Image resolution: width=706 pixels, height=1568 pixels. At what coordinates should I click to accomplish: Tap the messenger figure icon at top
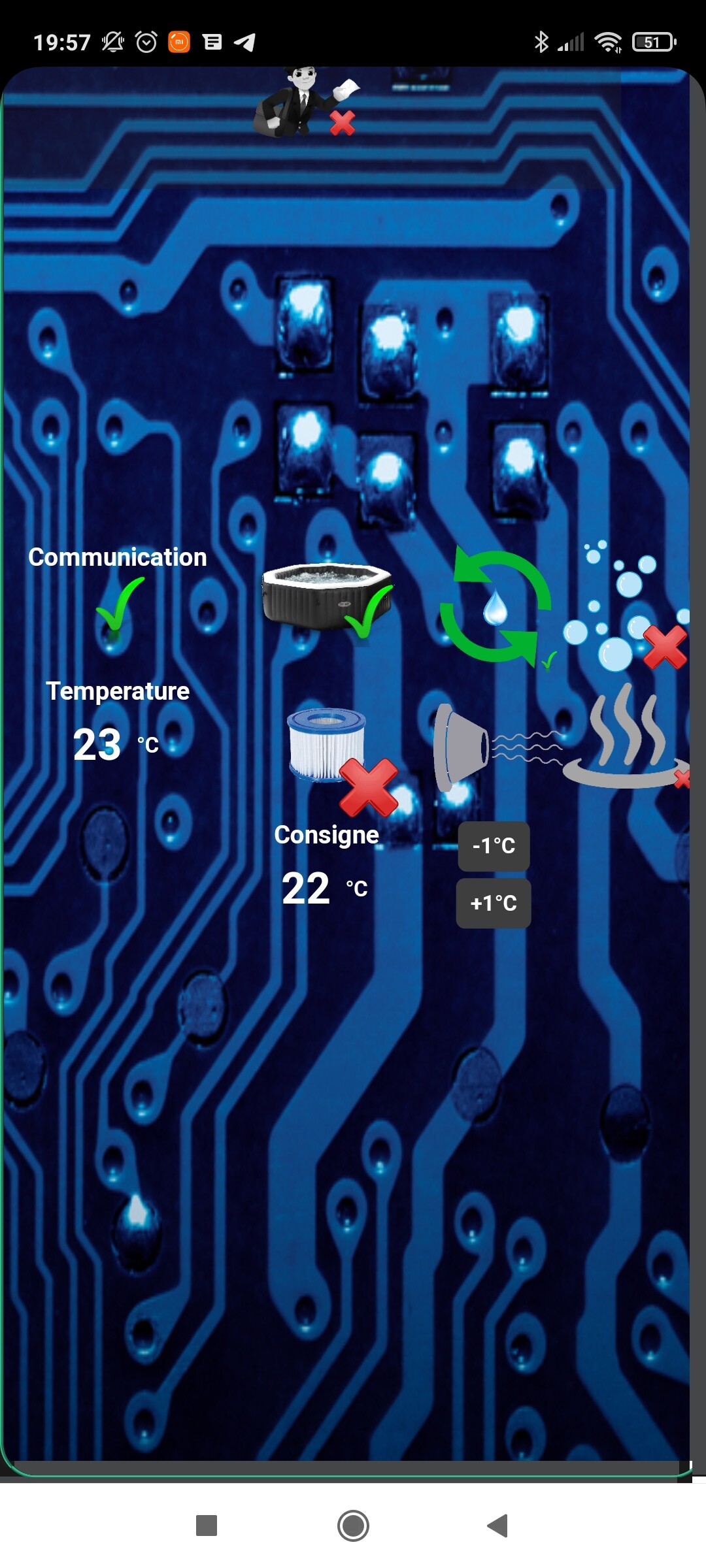tap(306, 101)
